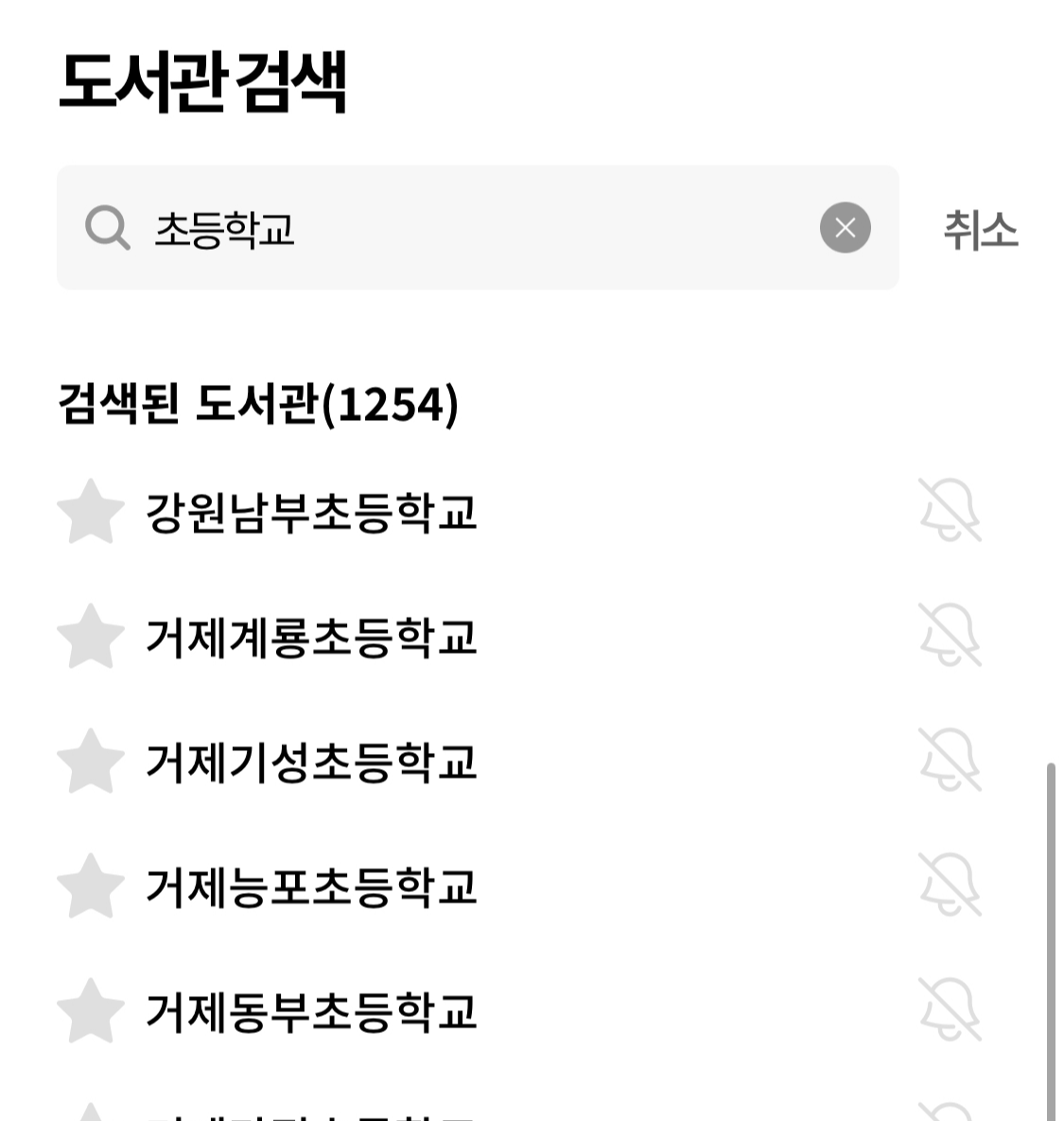Clear the search text with the X icon
The image size is (1064, 1121).
(x=845, y=227)
